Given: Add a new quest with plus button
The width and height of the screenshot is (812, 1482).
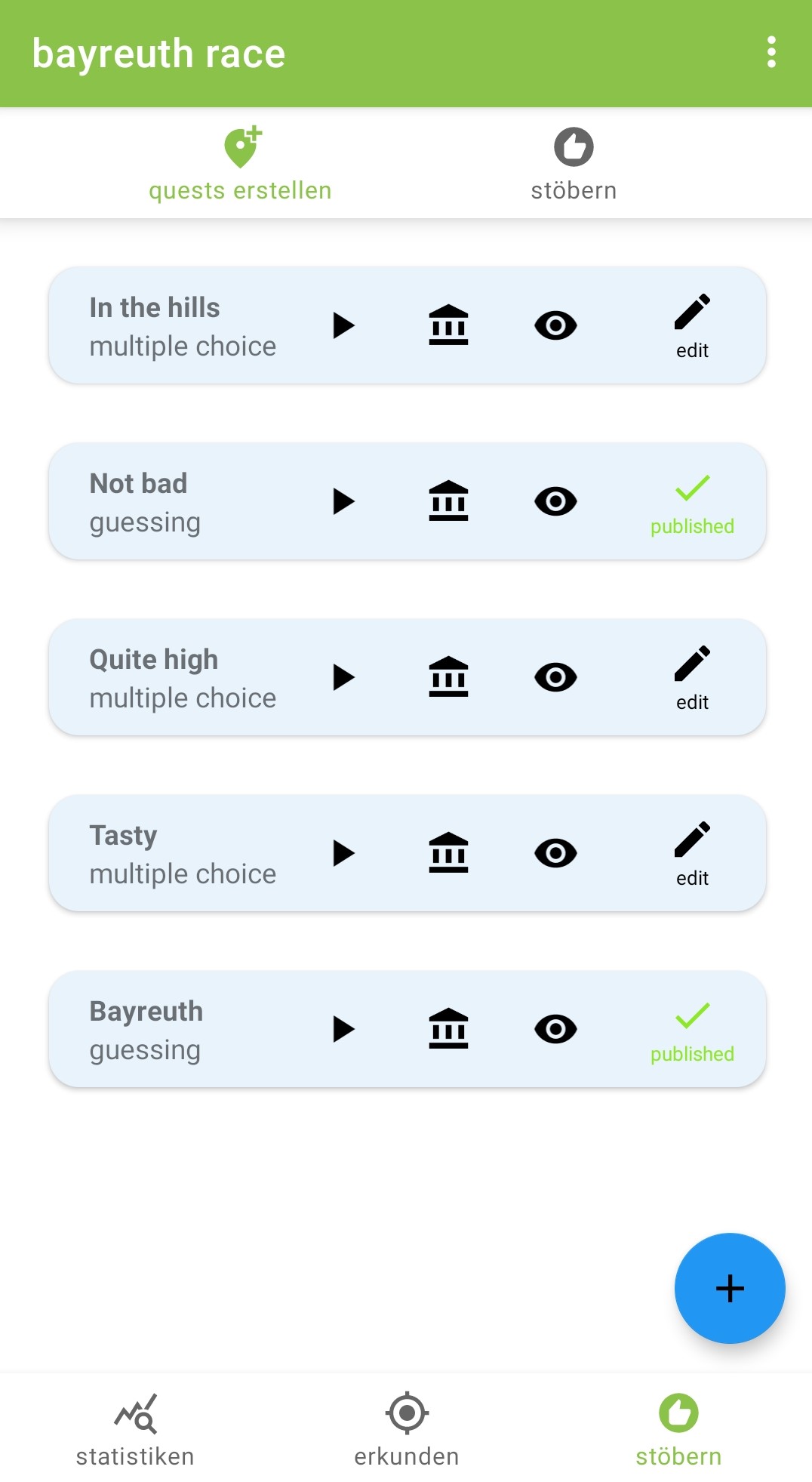Looking at the screenshot, I should tap(730, 1288).
